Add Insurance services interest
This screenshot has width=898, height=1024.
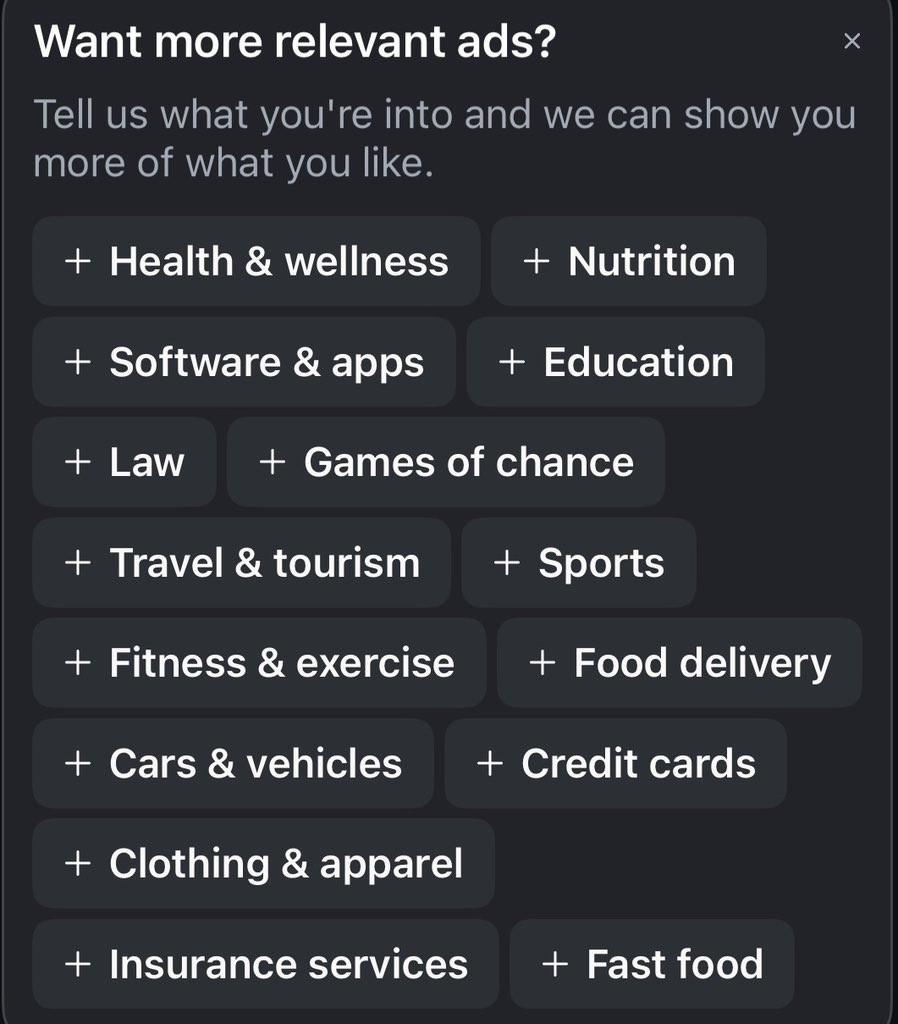[x=265, y=965]
